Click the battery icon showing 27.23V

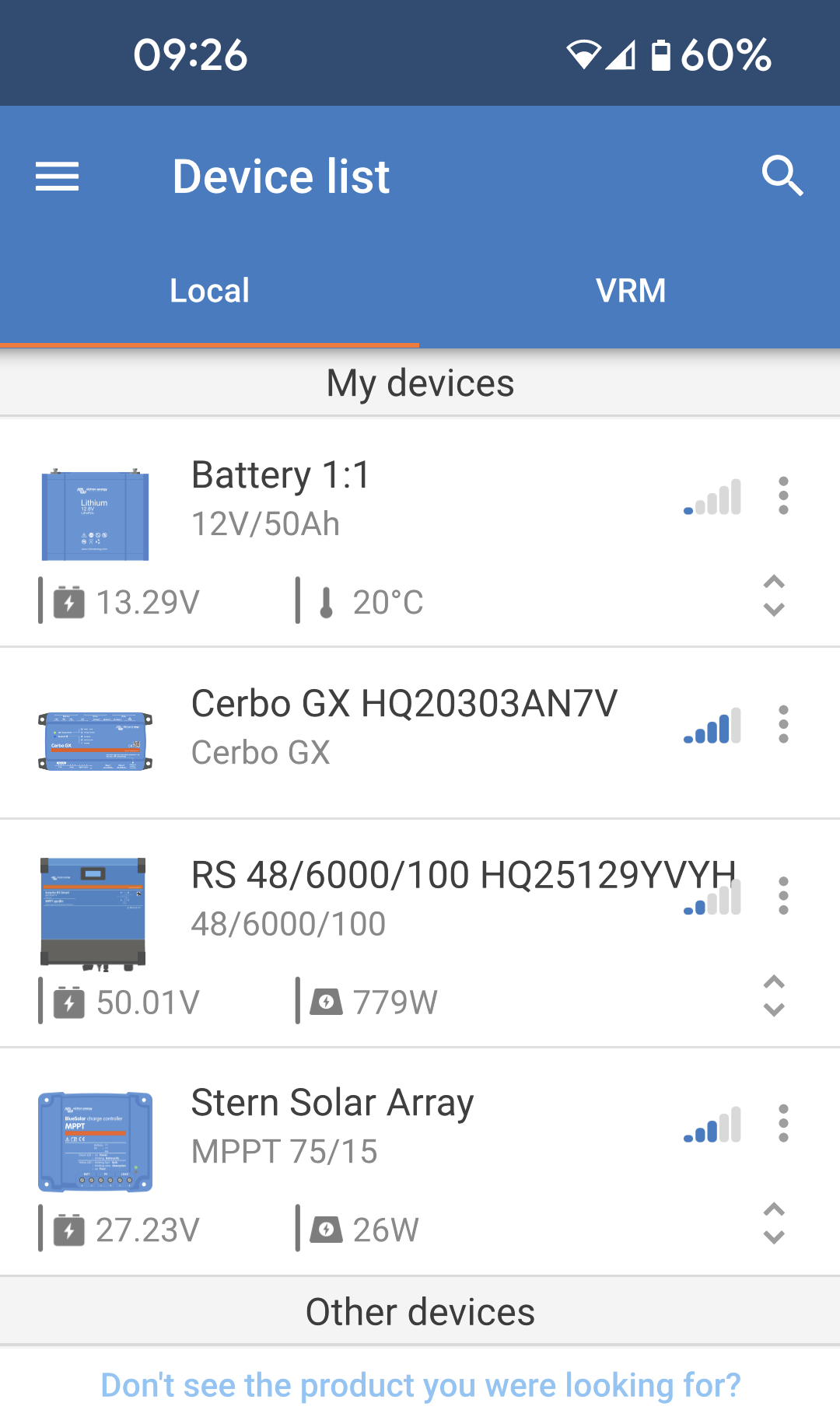click(x=69, y=1229)
